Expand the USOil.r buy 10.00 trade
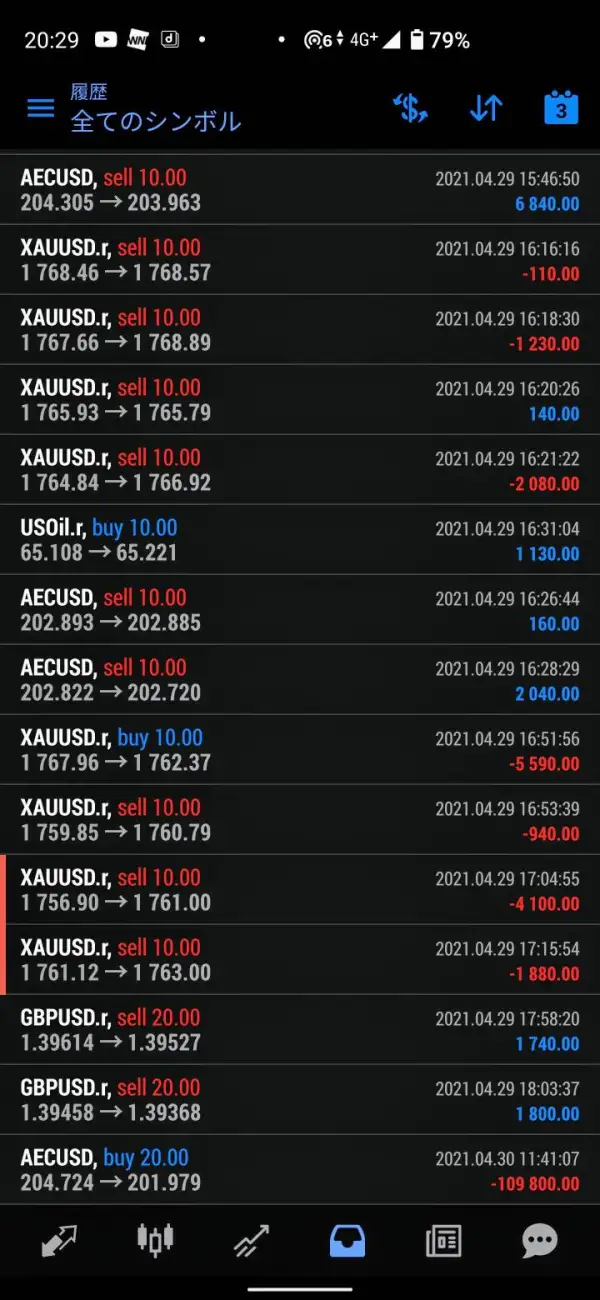This screenshot has width=600, height=1300. tap(300, 540)
